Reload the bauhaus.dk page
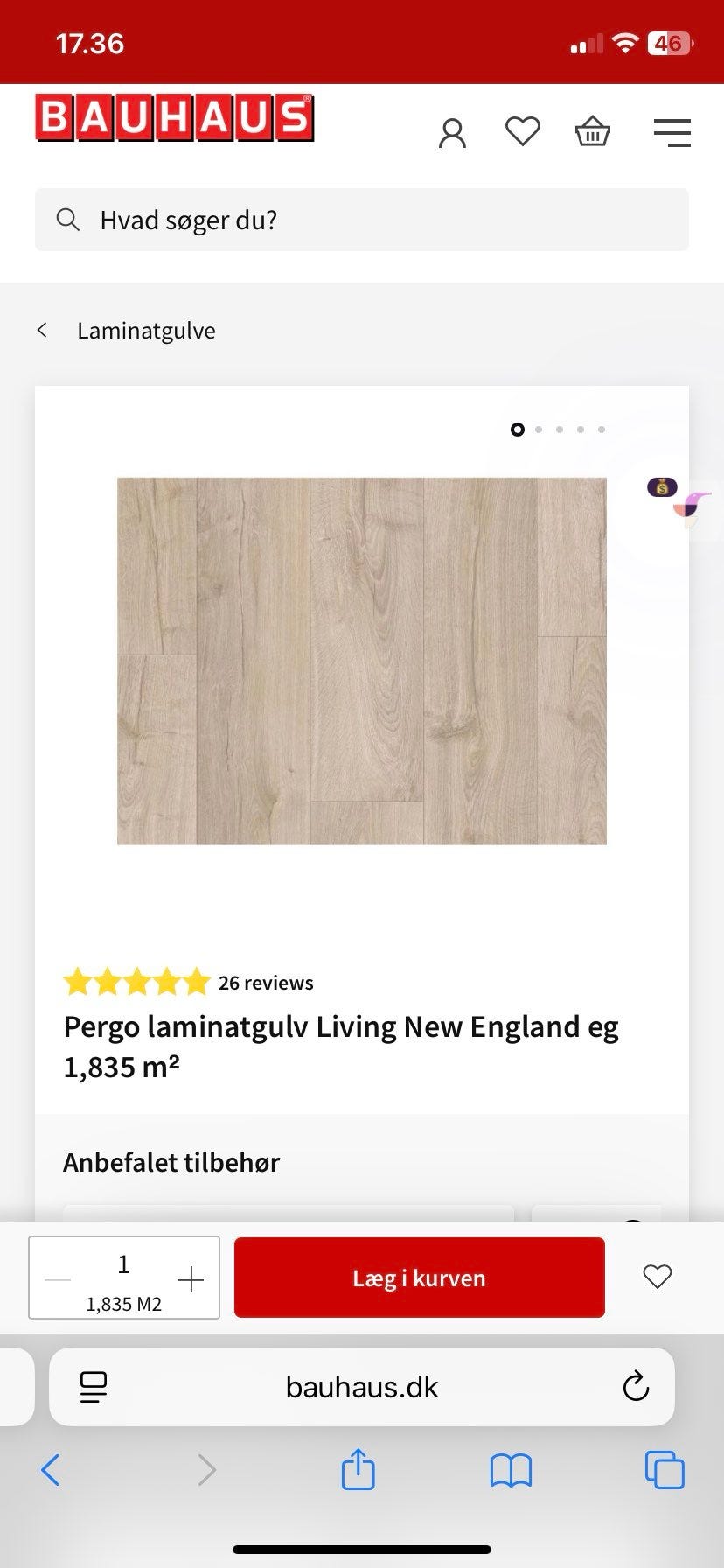This screenshot has height=1568, width=724. pos(636,1387)
